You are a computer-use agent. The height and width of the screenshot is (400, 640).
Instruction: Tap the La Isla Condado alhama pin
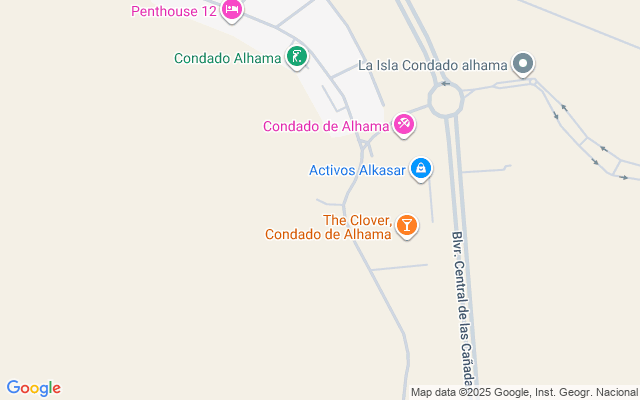522,66
